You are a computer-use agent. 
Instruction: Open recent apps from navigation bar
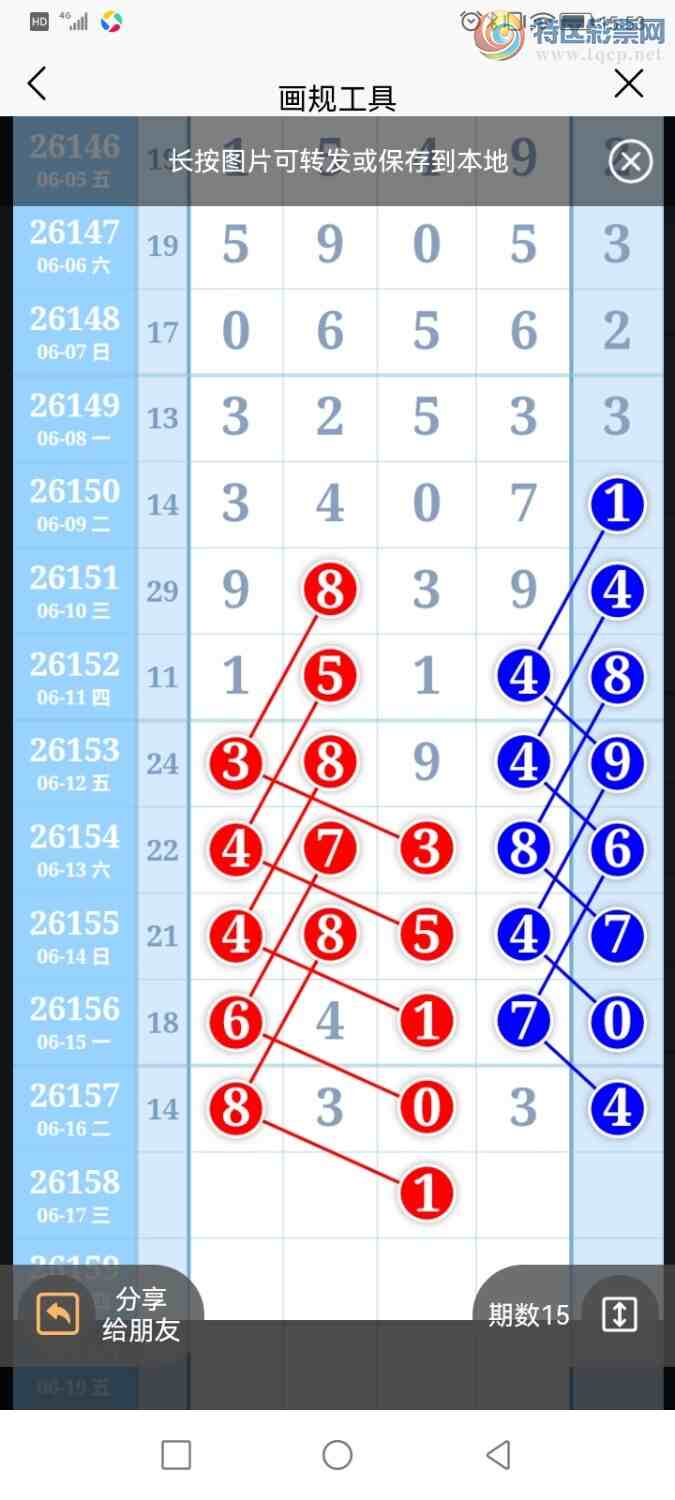coord(176,1455)
